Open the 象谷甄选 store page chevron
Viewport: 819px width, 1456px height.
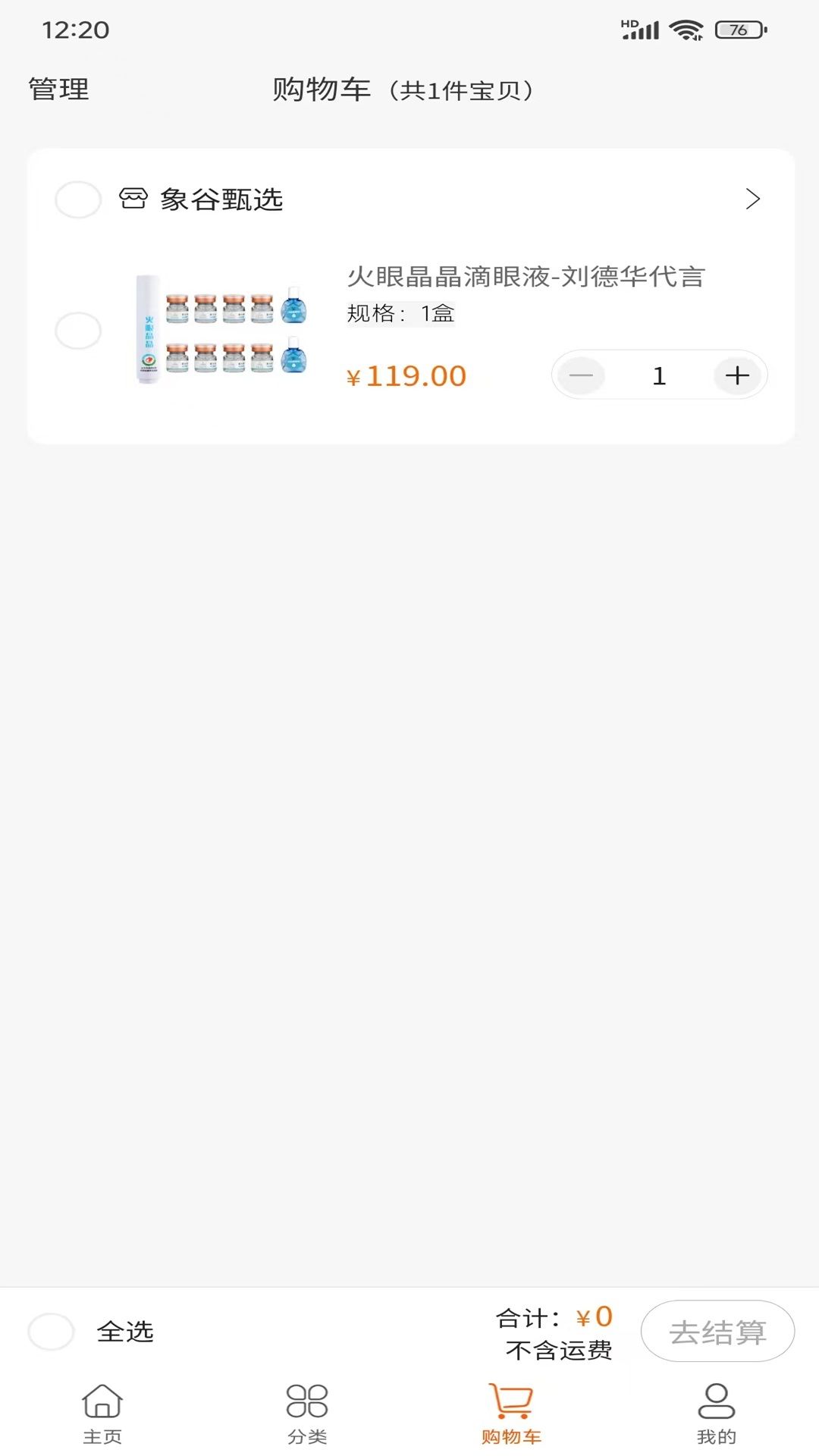tap(752, 199)
